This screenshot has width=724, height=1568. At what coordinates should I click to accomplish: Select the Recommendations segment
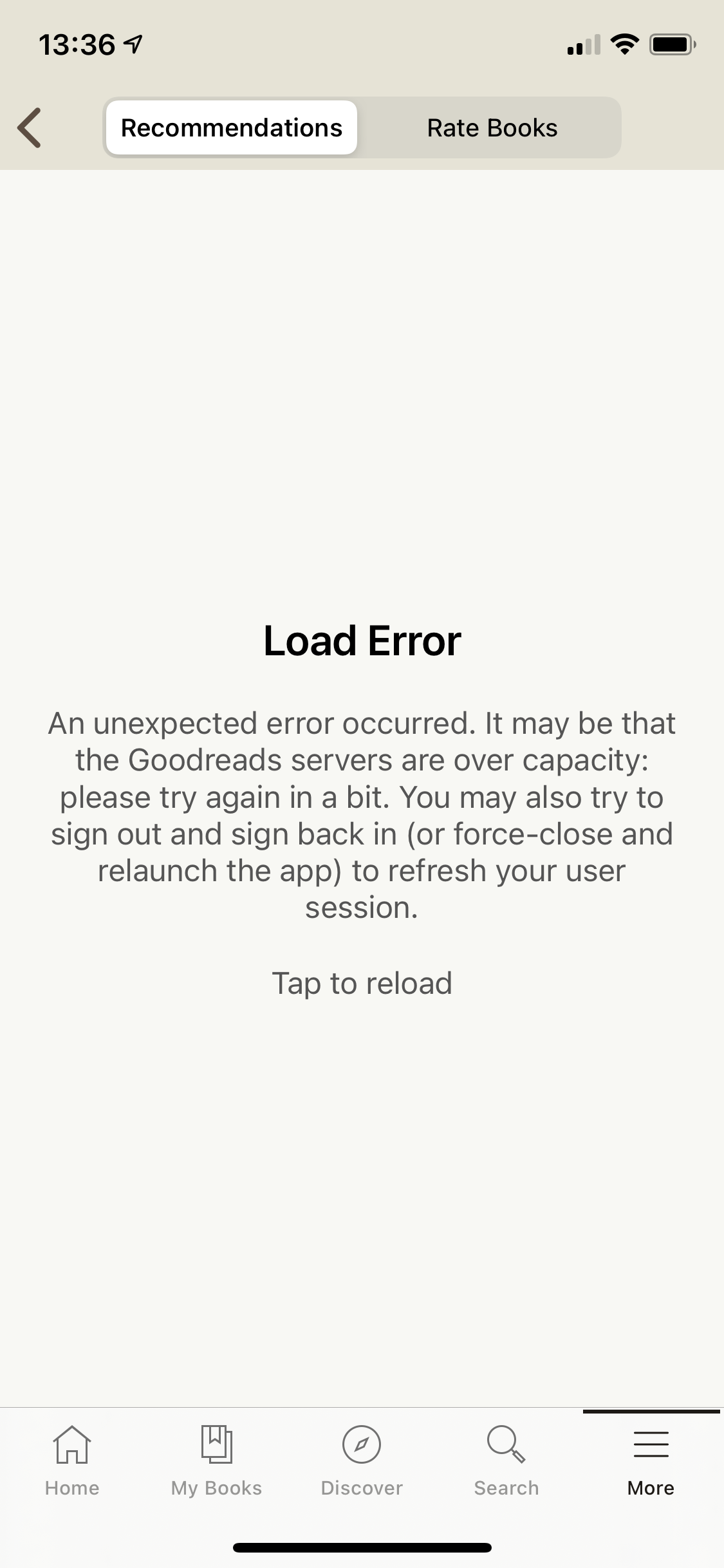point(232,127)
